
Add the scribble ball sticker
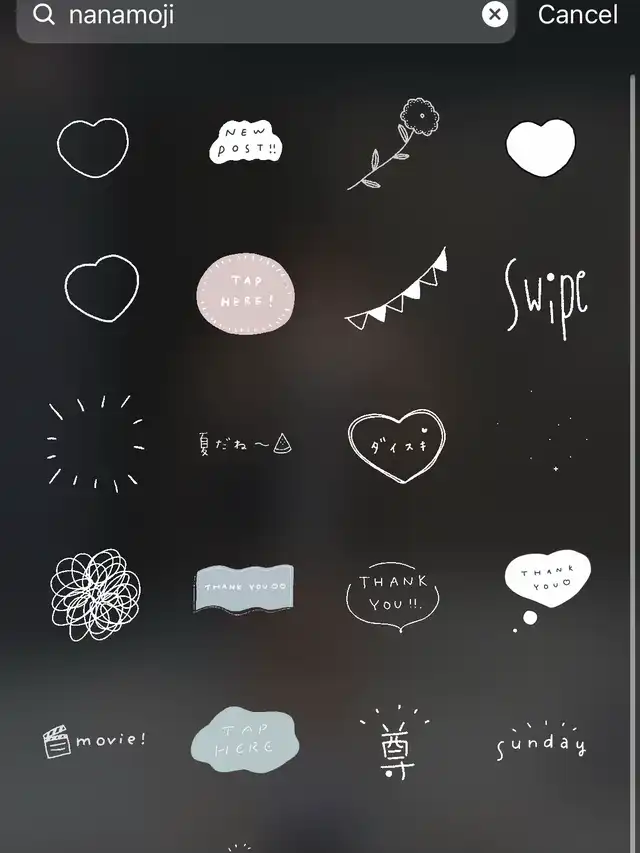[96, 595]
